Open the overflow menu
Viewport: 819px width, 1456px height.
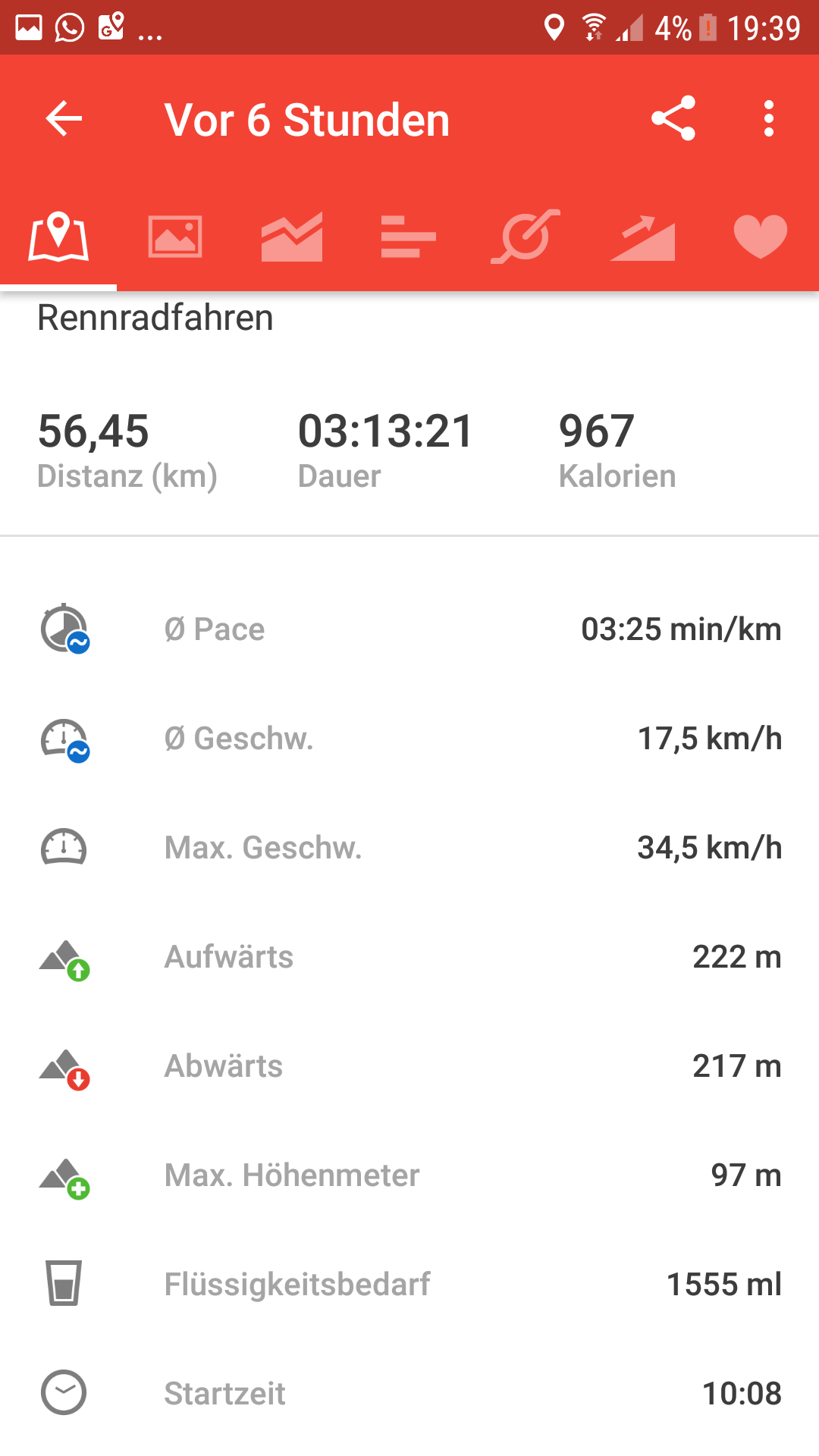coord(769,119)
